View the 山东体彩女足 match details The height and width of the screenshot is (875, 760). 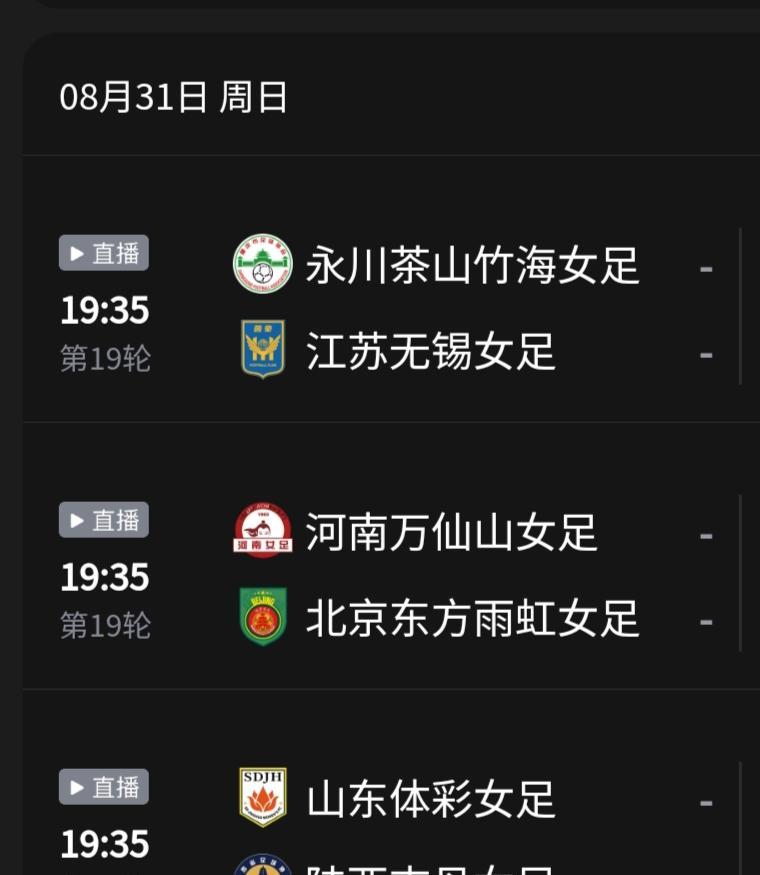pos(430,800)
